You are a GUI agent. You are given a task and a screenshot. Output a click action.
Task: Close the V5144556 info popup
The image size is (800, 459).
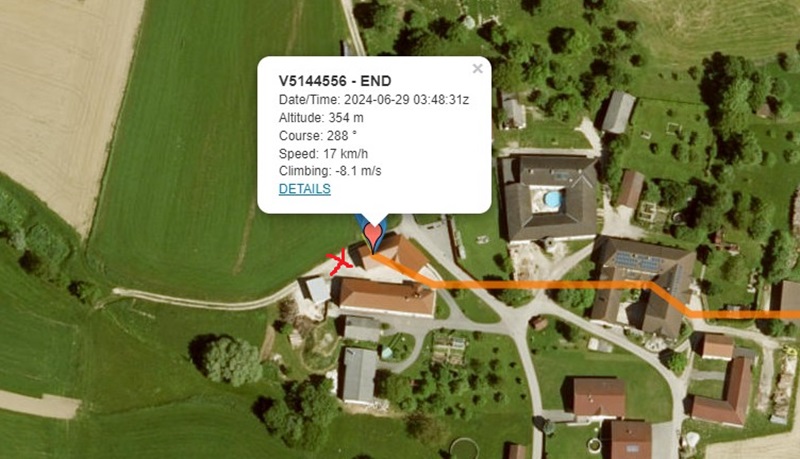(477, 69)
